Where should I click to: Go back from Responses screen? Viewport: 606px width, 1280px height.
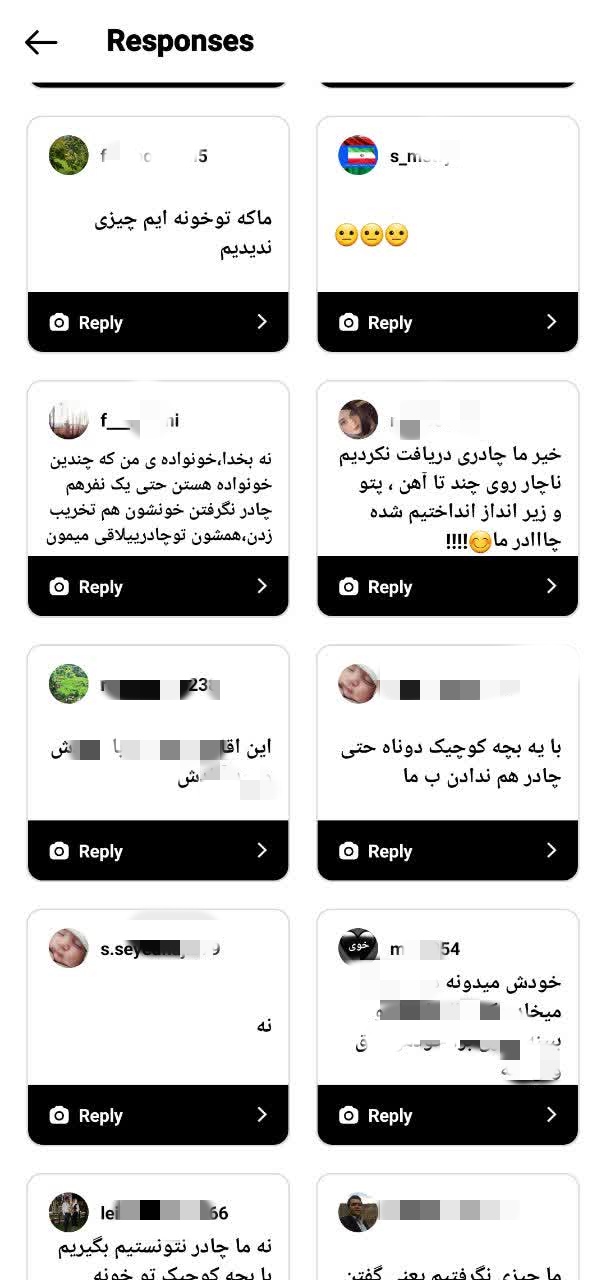pos(41,41)
